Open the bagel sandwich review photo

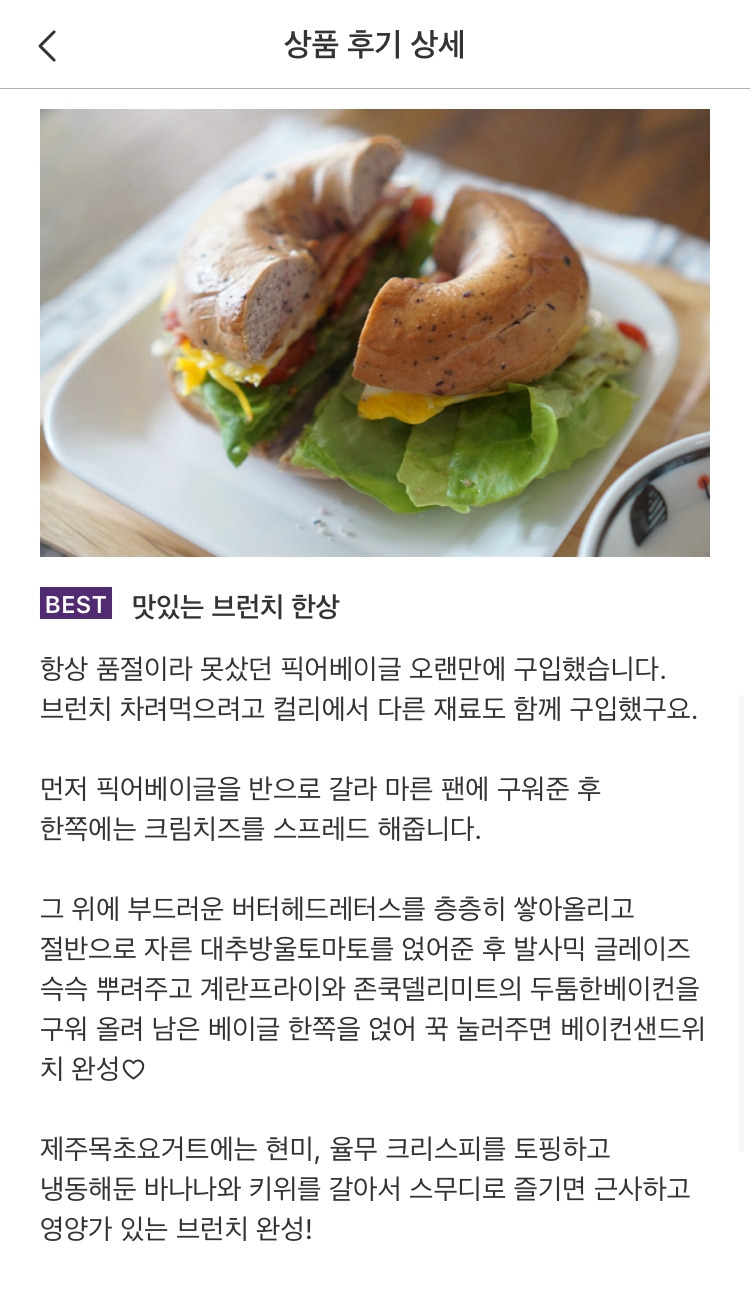coord(375,332)
